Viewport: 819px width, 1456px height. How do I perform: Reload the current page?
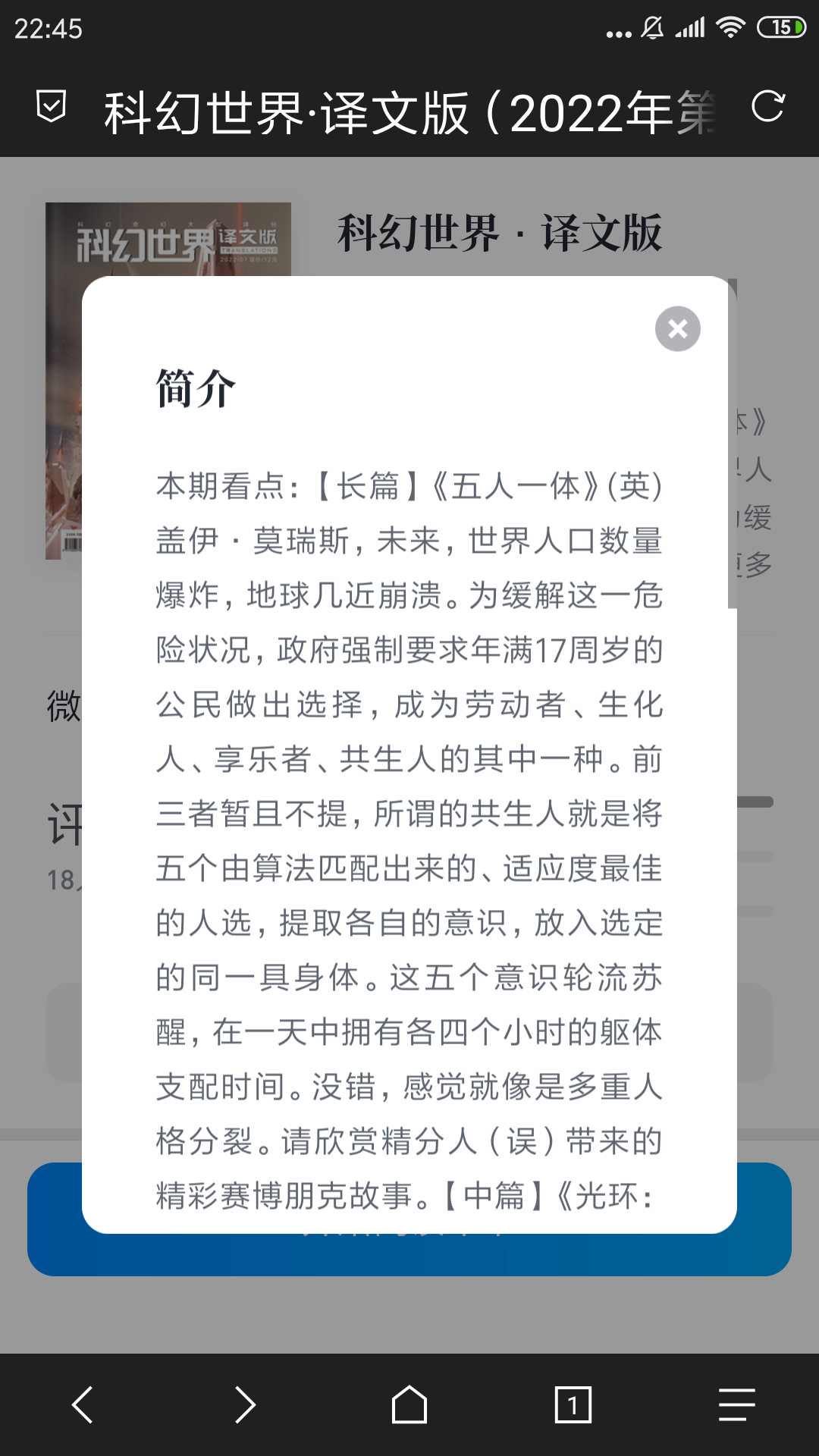[767, 107]
